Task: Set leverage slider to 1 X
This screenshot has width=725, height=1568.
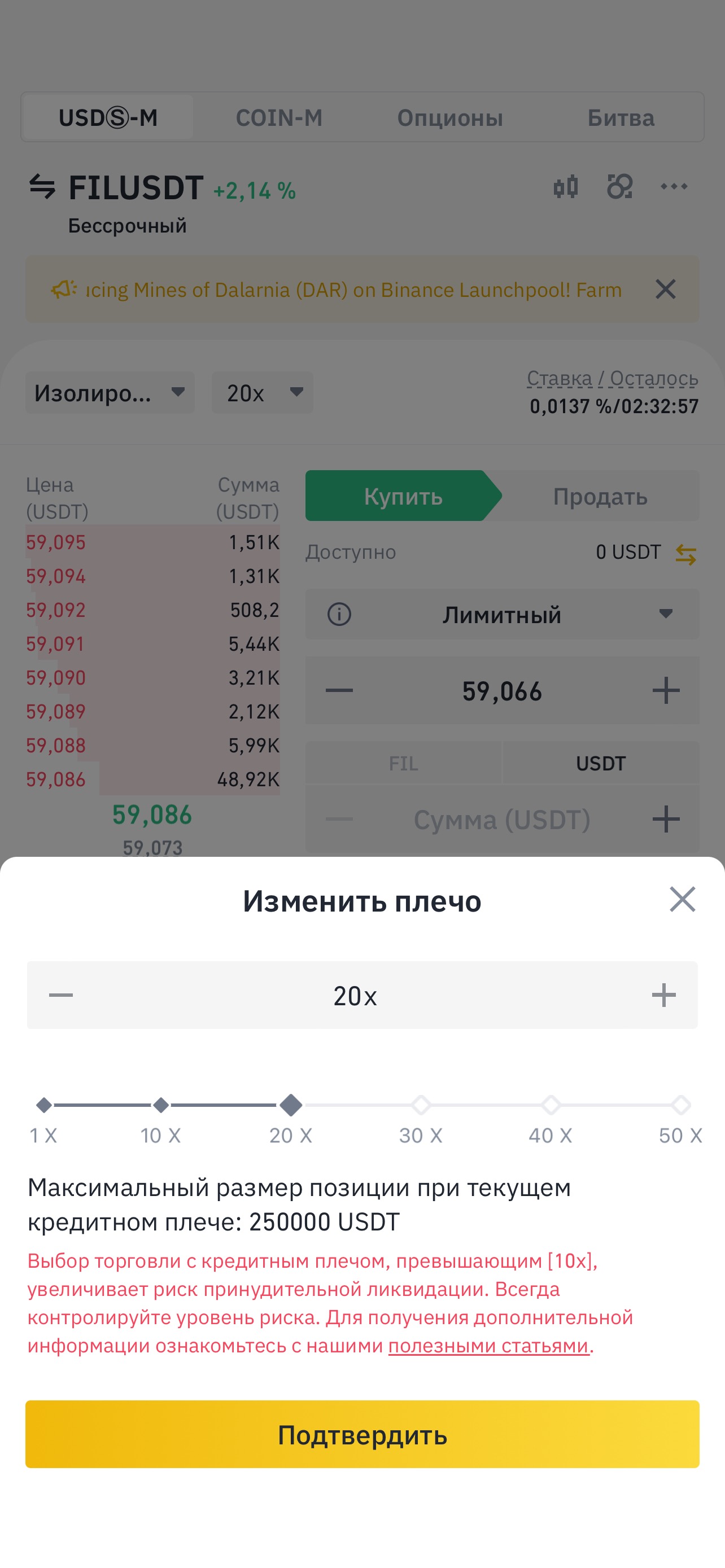Action: tap(44, 1105)
